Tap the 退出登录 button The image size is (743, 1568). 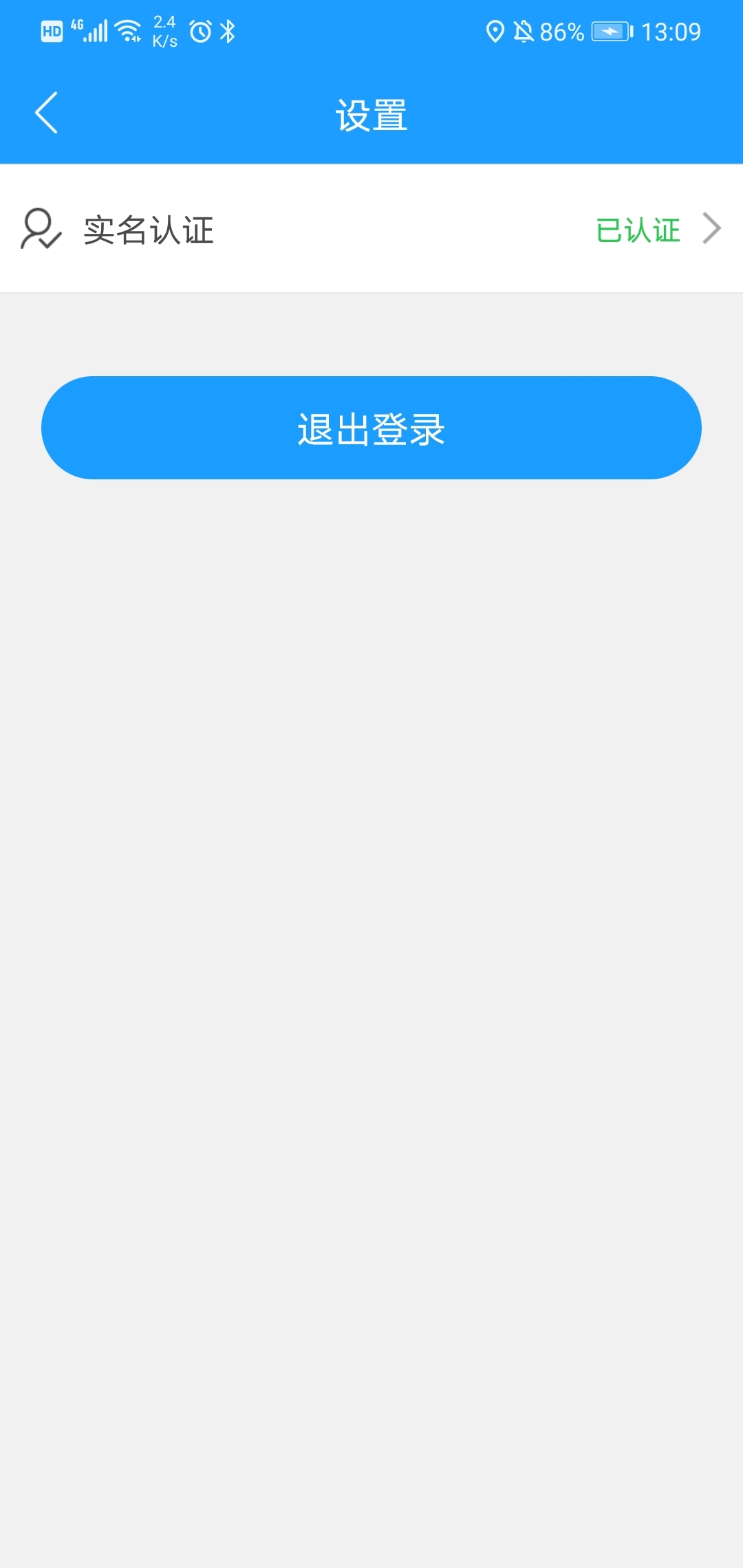pyautogui.click(x=371, y=428)
